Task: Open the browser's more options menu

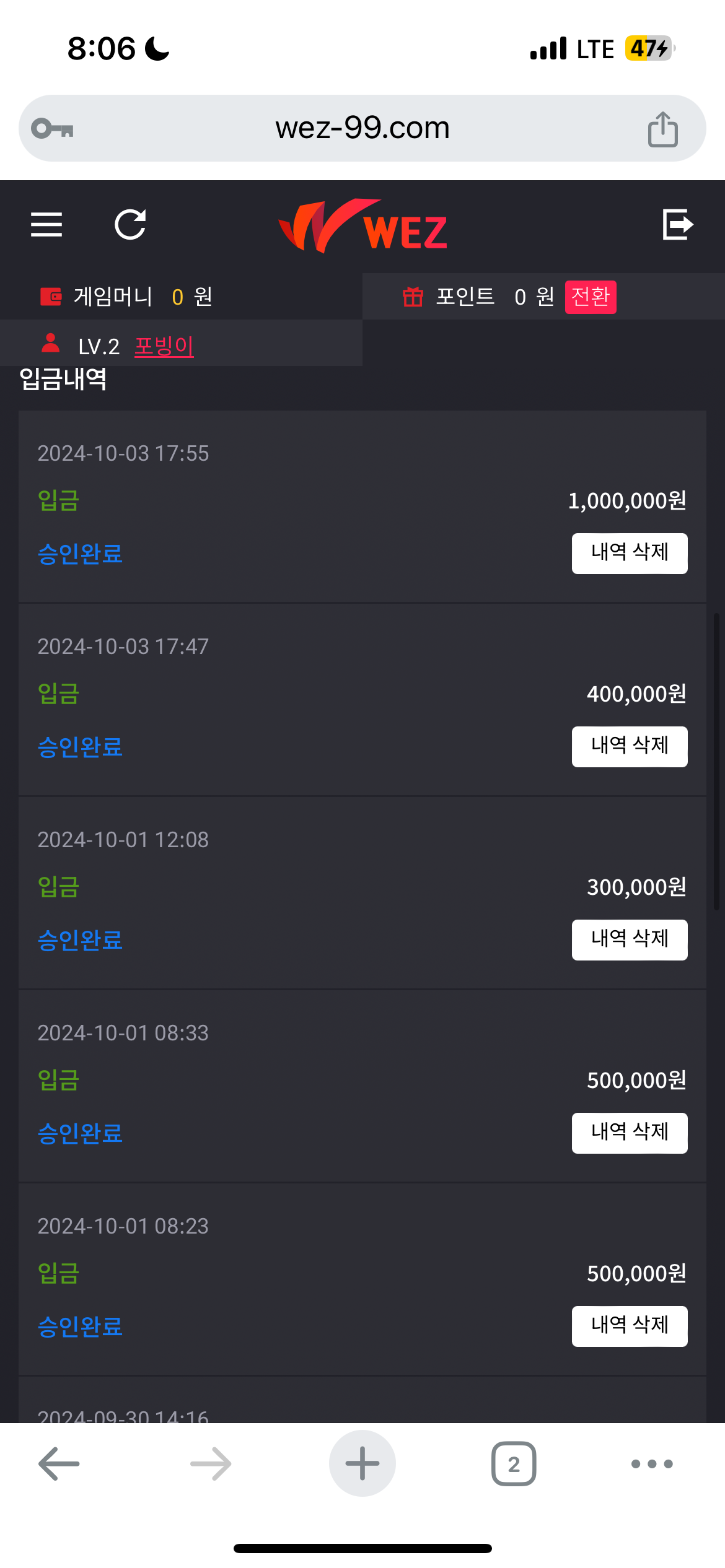Action: (651, 1464)
